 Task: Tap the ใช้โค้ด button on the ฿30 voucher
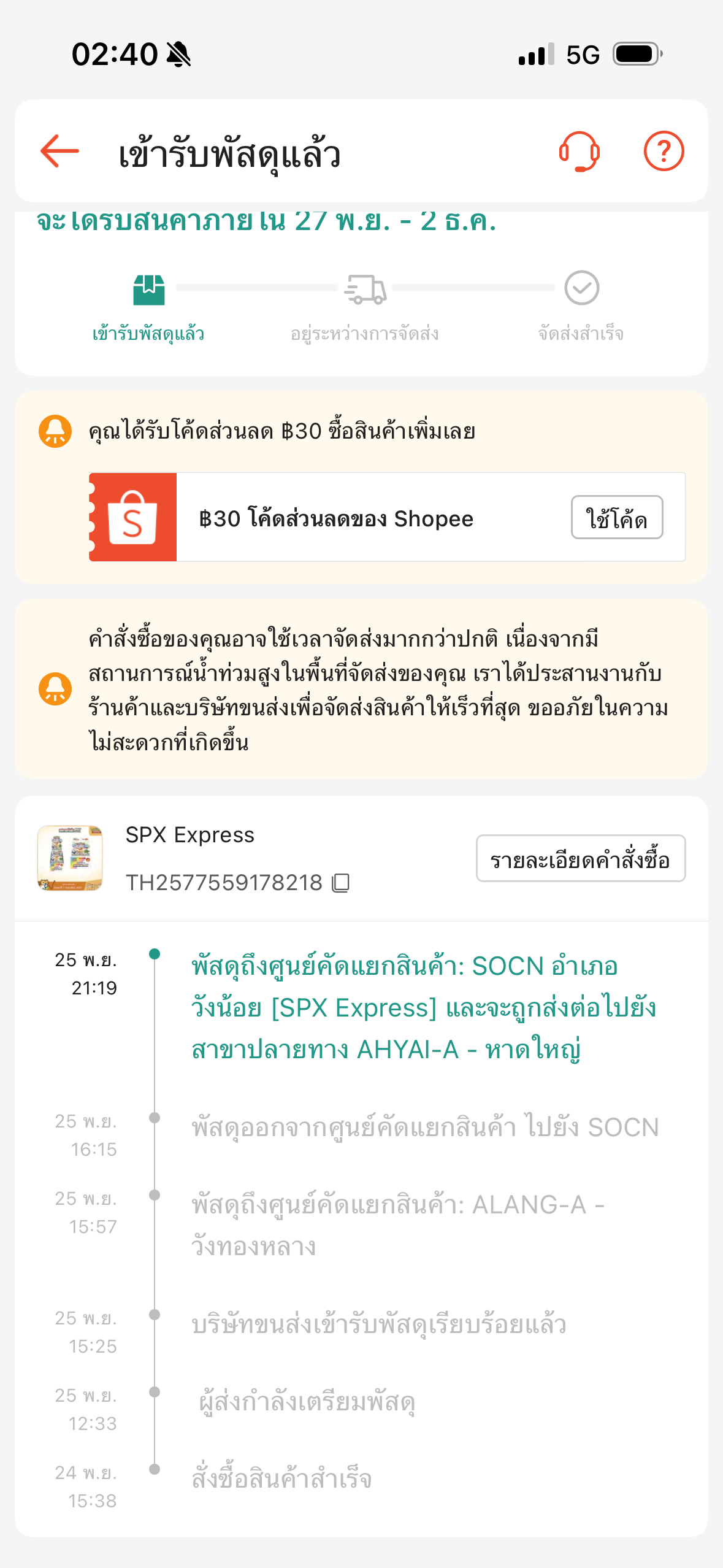[x=617, y=518]
